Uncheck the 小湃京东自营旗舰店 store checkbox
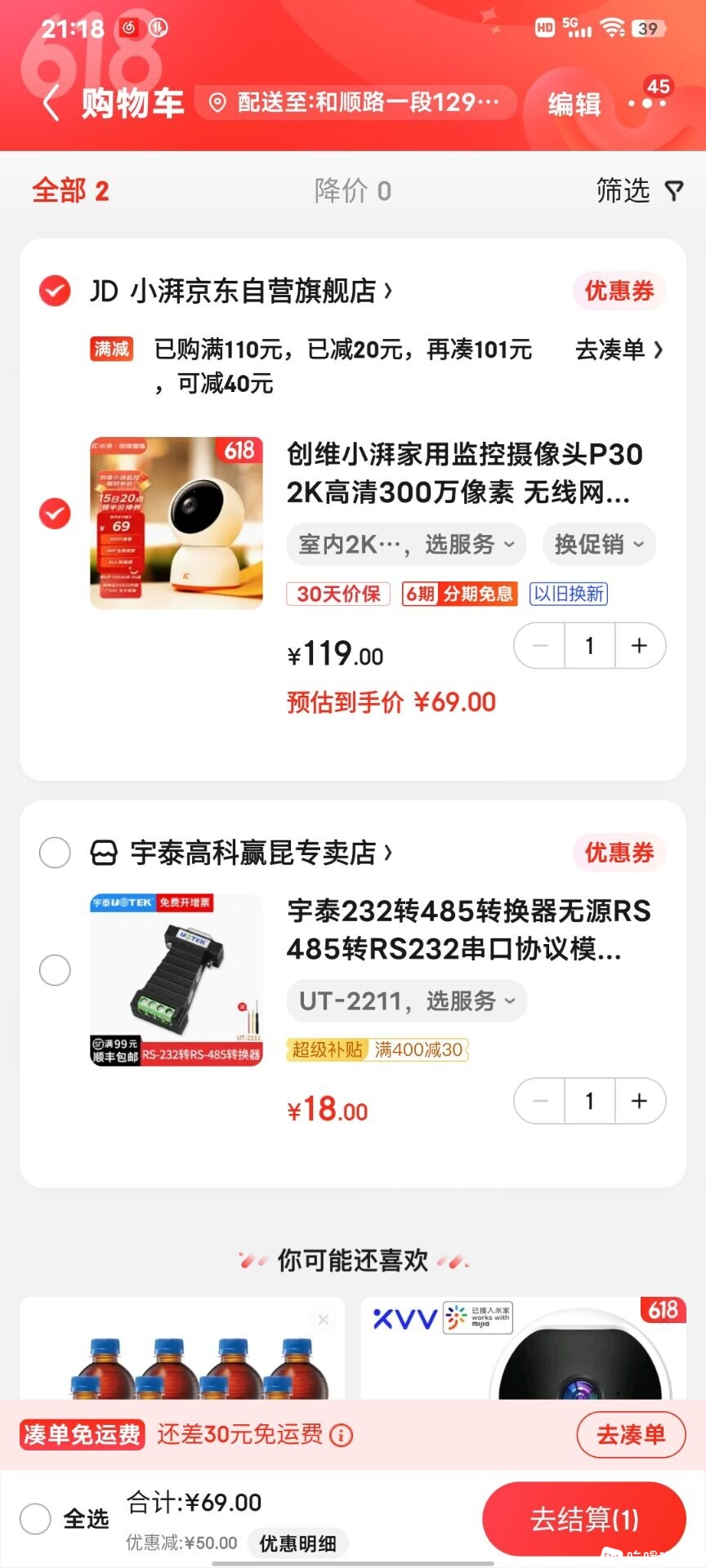706x1568 pixels. click(55, 291)
